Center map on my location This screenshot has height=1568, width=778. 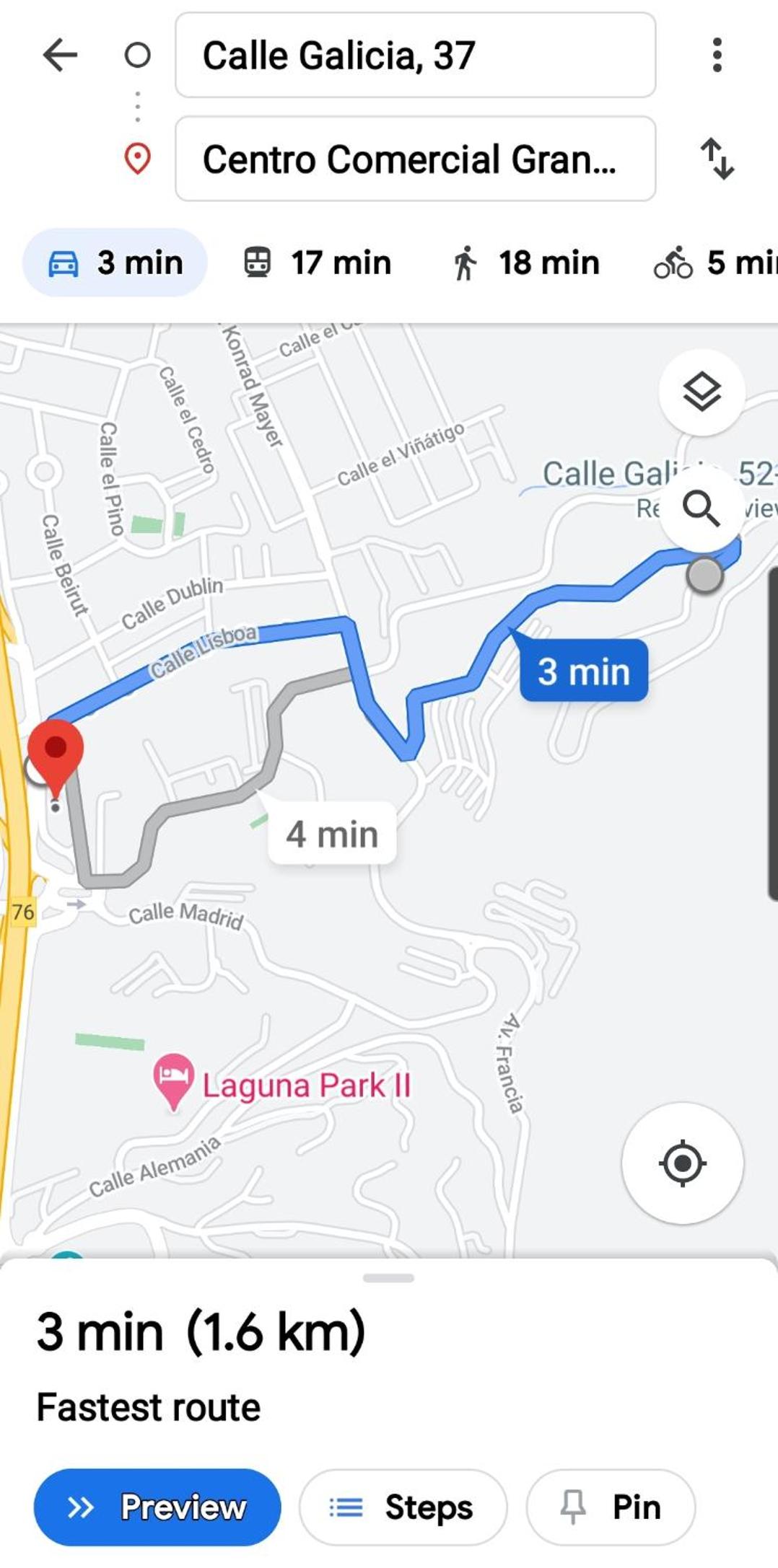coord(683,1163)
